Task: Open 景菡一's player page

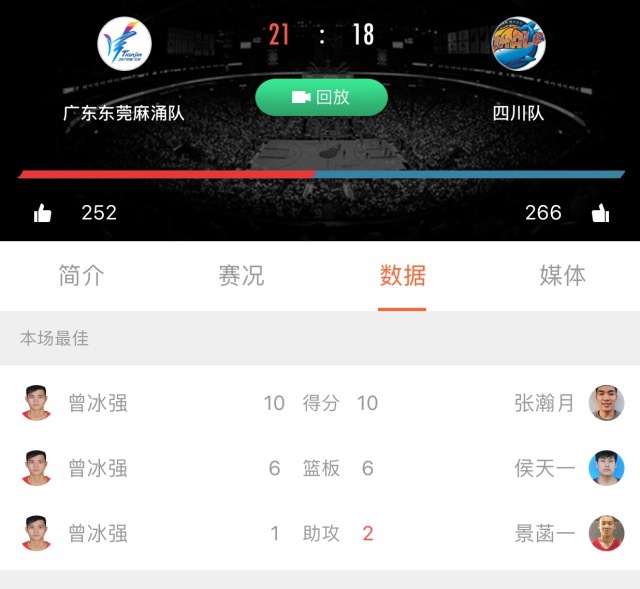Action: click(606, 533)
